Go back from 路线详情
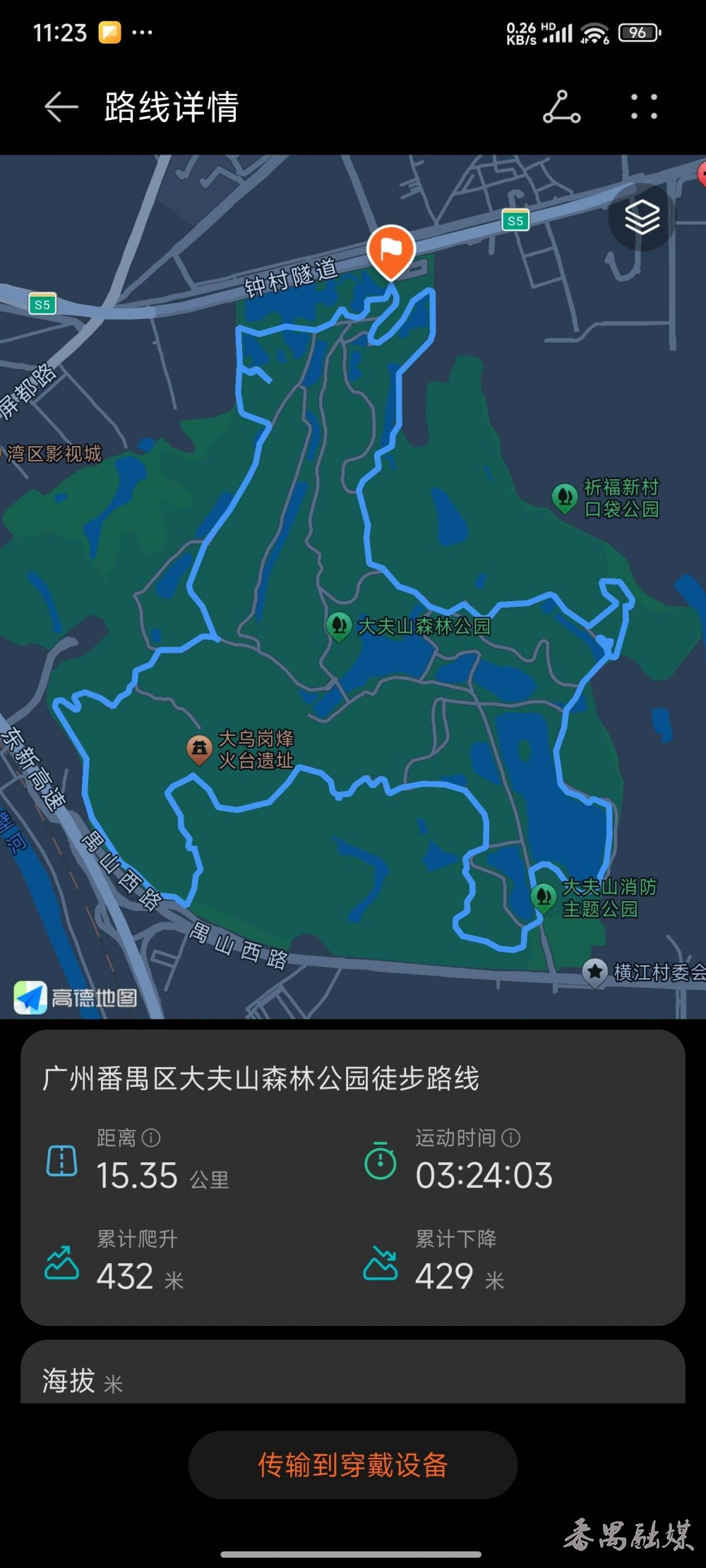This screenshot has width=706, height=1568. point(61,107)
